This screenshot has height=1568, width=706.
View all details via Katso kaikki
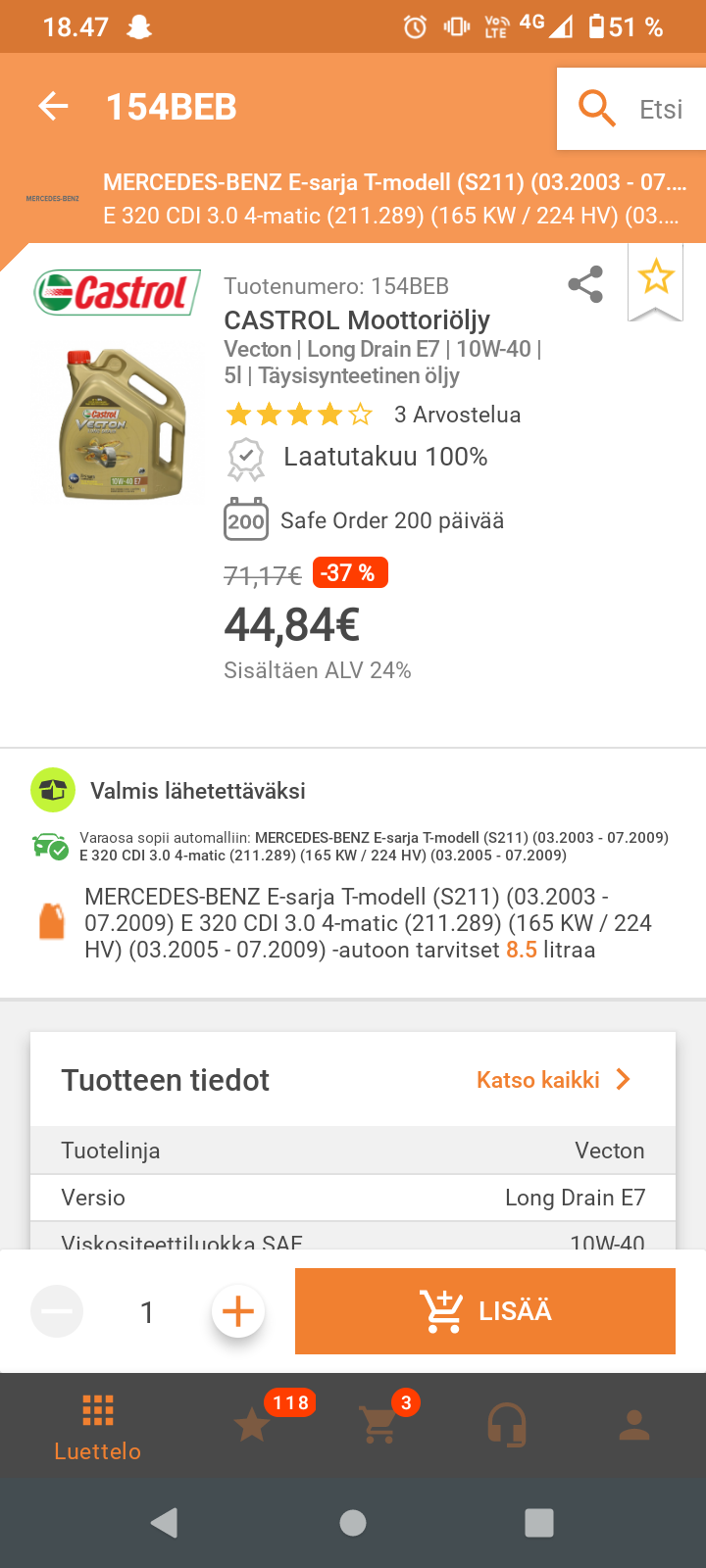pos(553,1080)
